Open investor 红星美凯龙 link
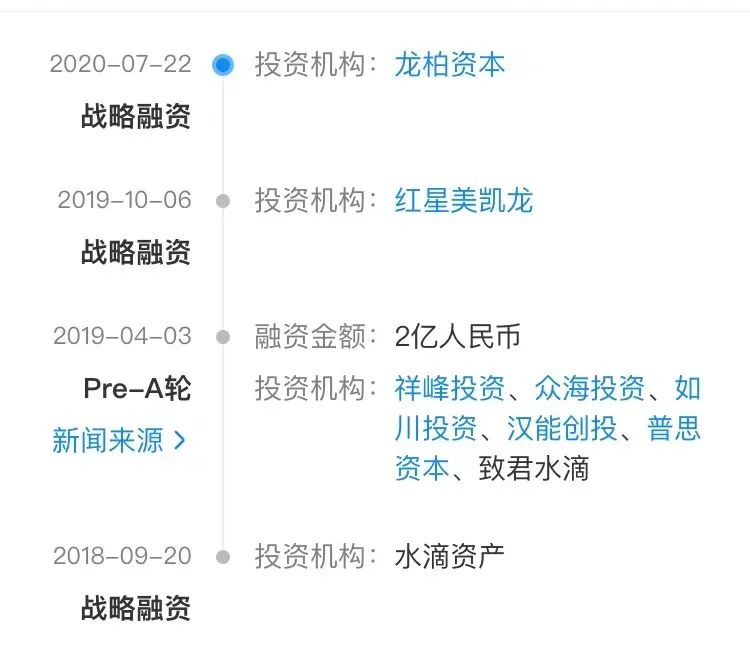The width and height of the screenshot is (750, 656). (464, 200)
